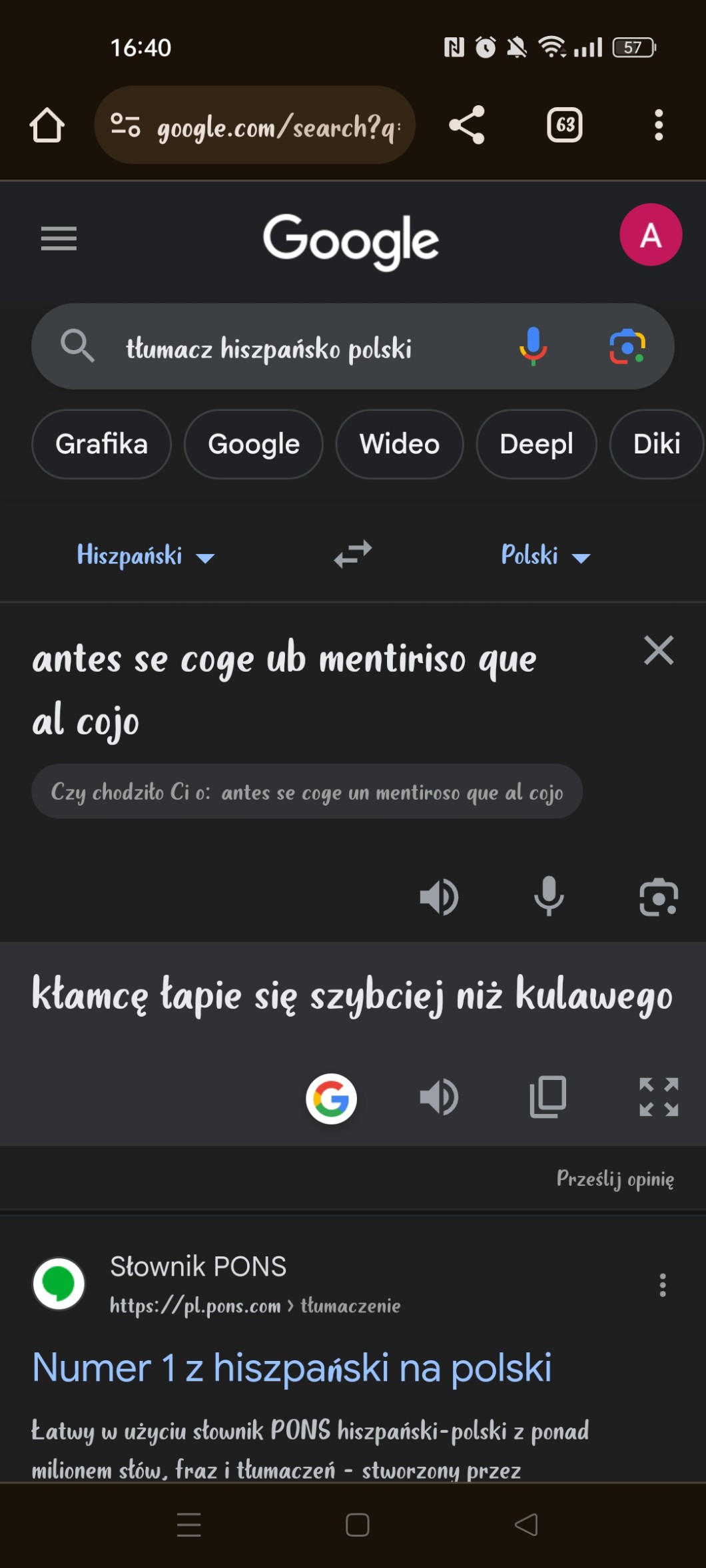The height and width of the screenshot is (1568, 706).
Task: Accept the 'Czy chodziło Ci o' suggestion
Action: pos(392,792)
